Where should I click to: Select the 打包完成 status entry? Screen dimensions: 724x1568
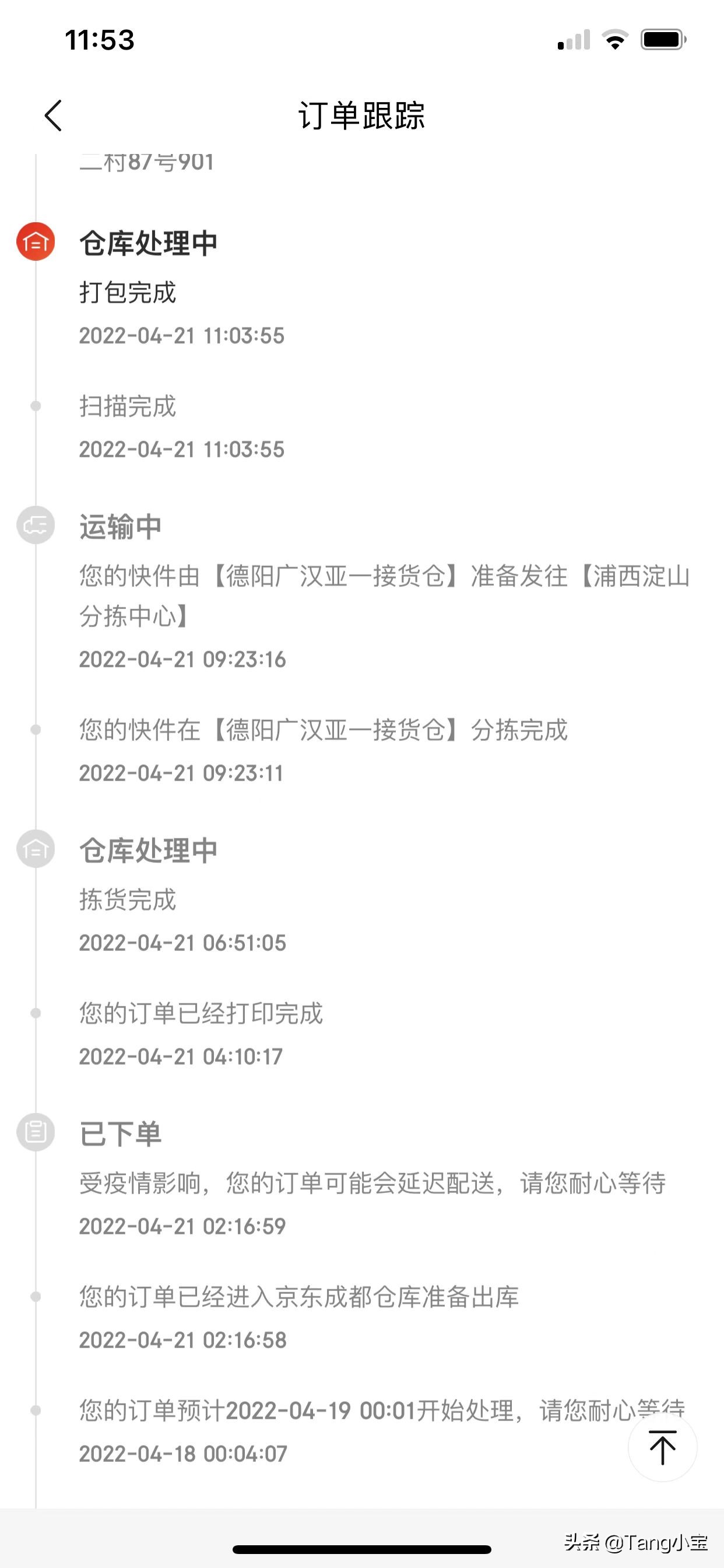pos(128,292)
